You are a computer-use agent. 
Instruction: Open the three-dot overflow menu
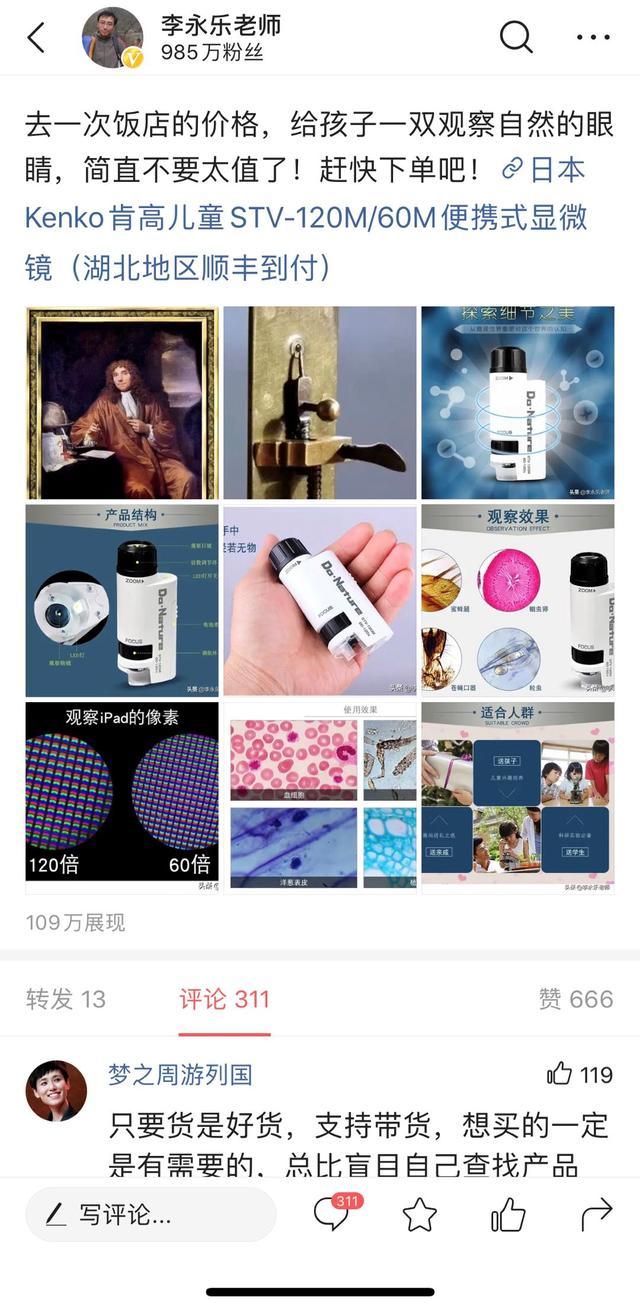click(x=593, y=38)
